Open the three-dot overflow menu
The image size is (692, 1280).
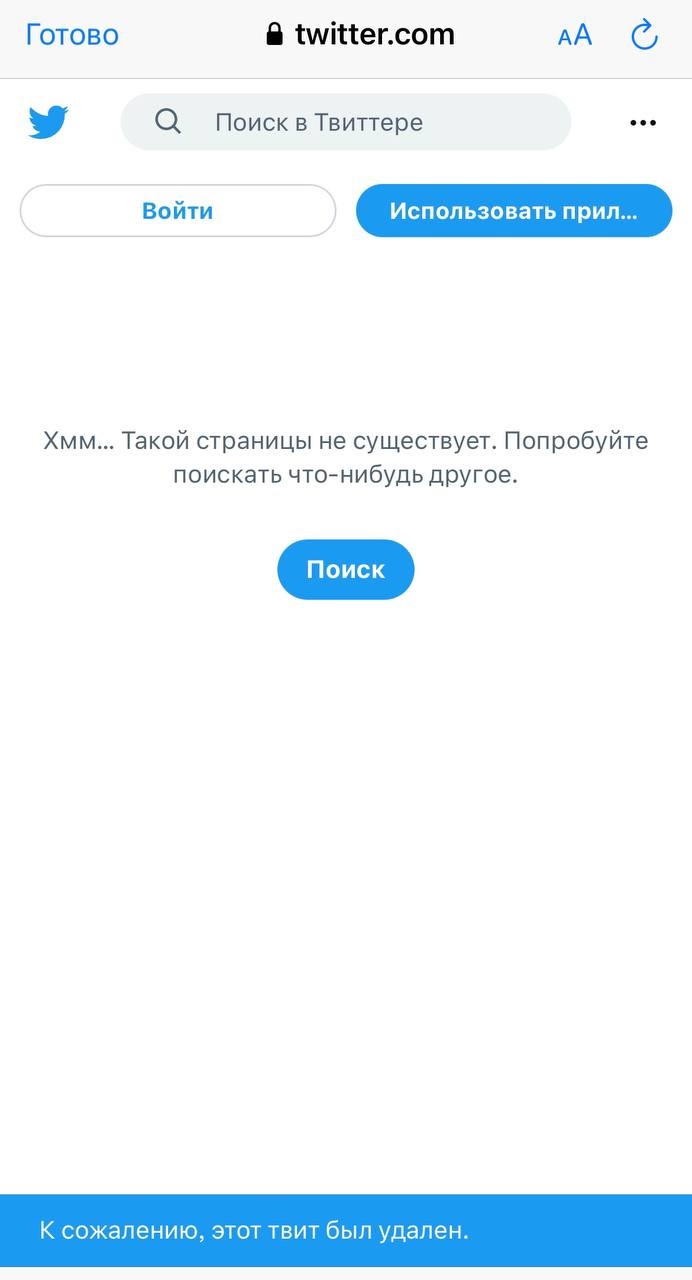643,123
